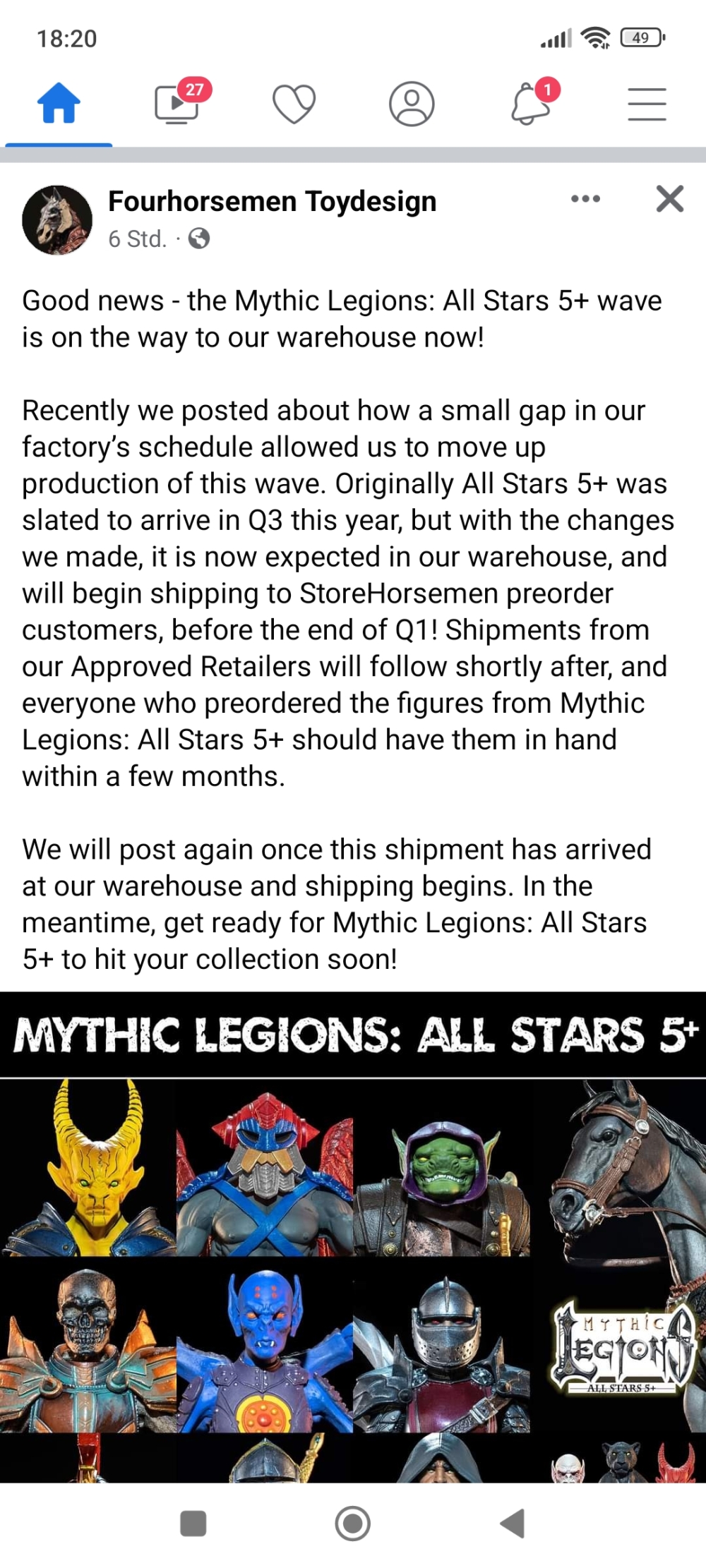706x1568 pixels.
Task: Open the hamburger menu
Action: [x=647, y=104]
